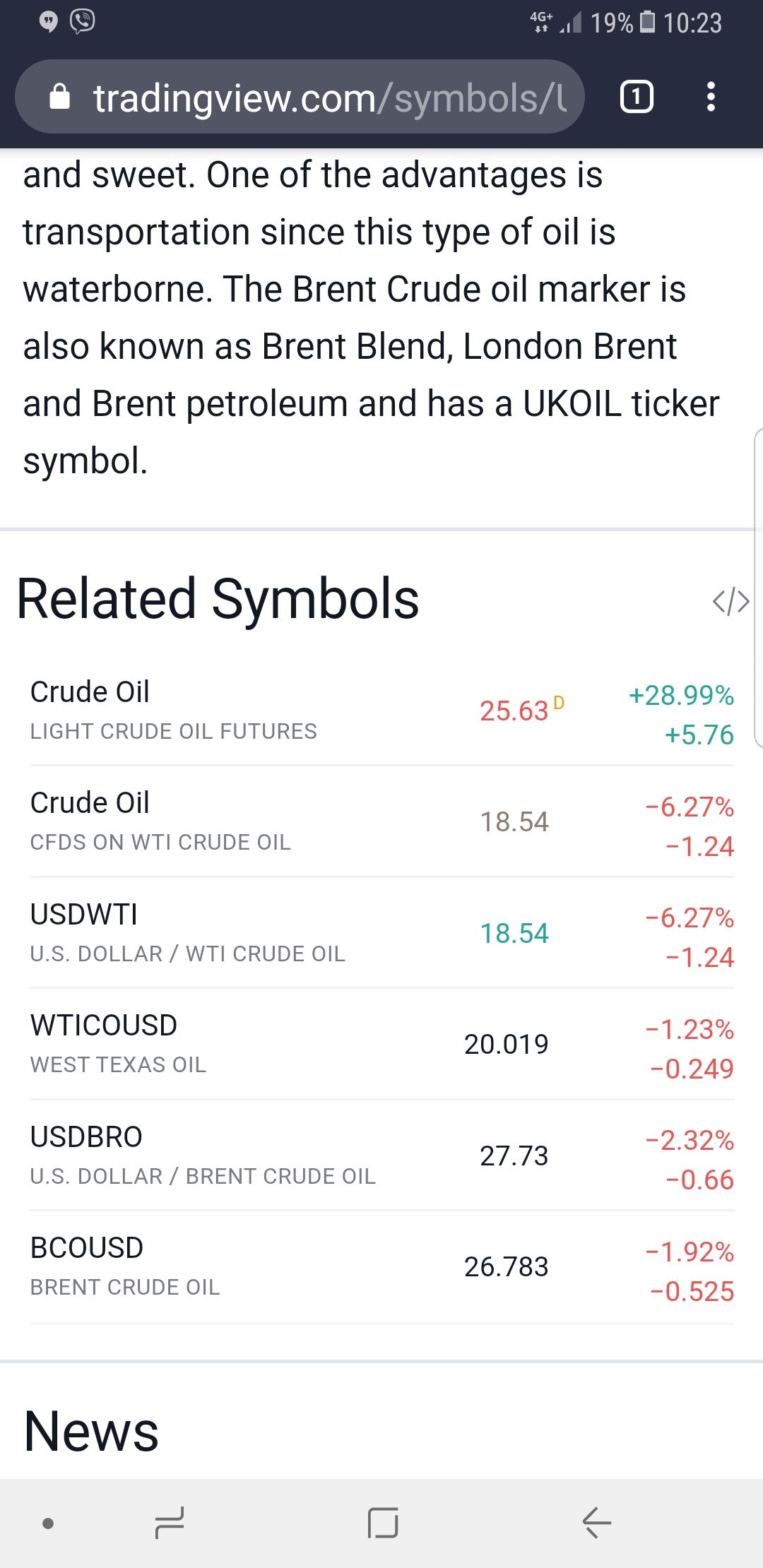763x1568 pixels.
Task: Open the tab switcher
Action: click(x=637, y=97)
